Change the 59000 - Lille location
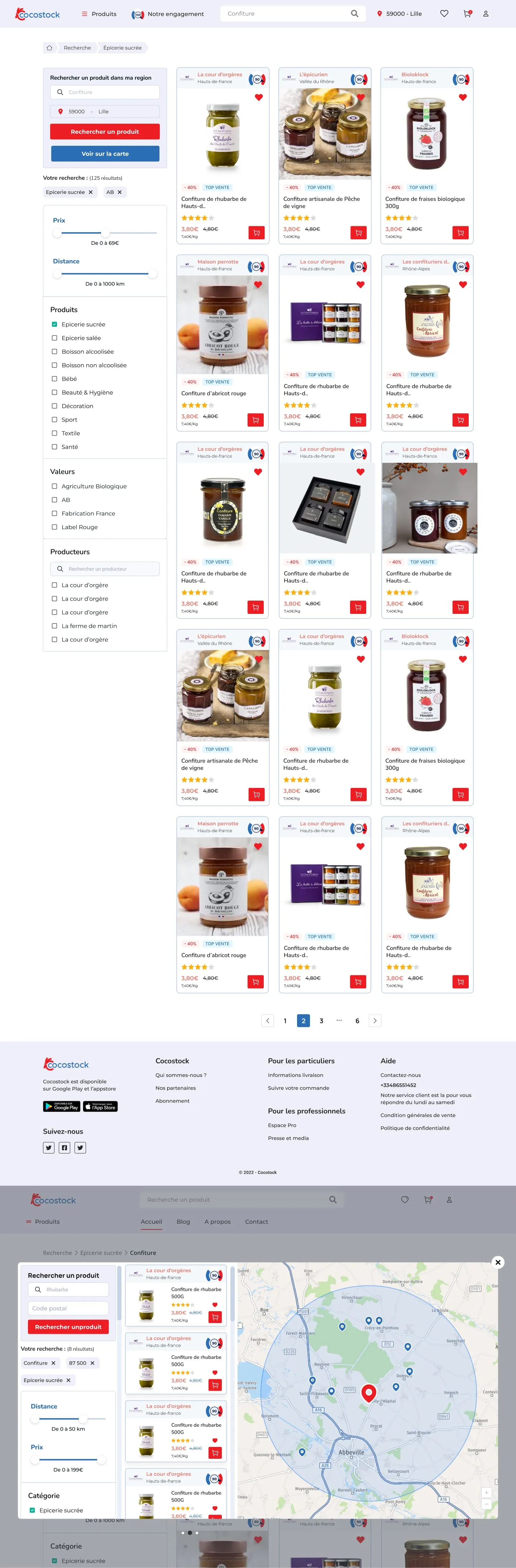Viewport: 516px width, 1568px height. click(399, 14)
